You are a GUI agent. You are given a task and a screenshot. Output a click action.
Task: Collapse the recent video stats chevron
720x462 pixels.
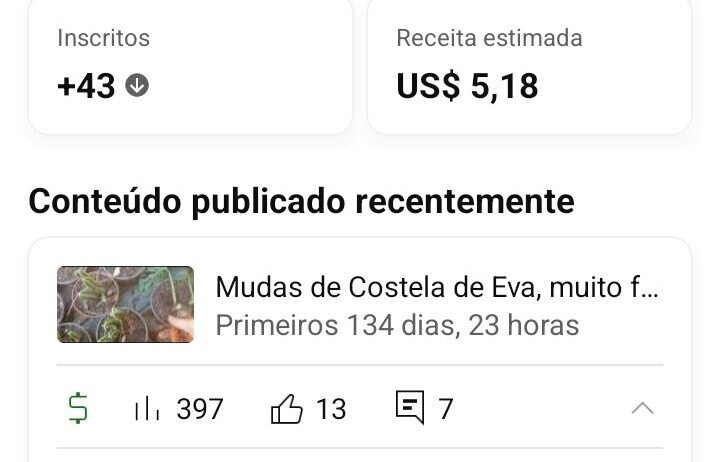coord(643,408)
